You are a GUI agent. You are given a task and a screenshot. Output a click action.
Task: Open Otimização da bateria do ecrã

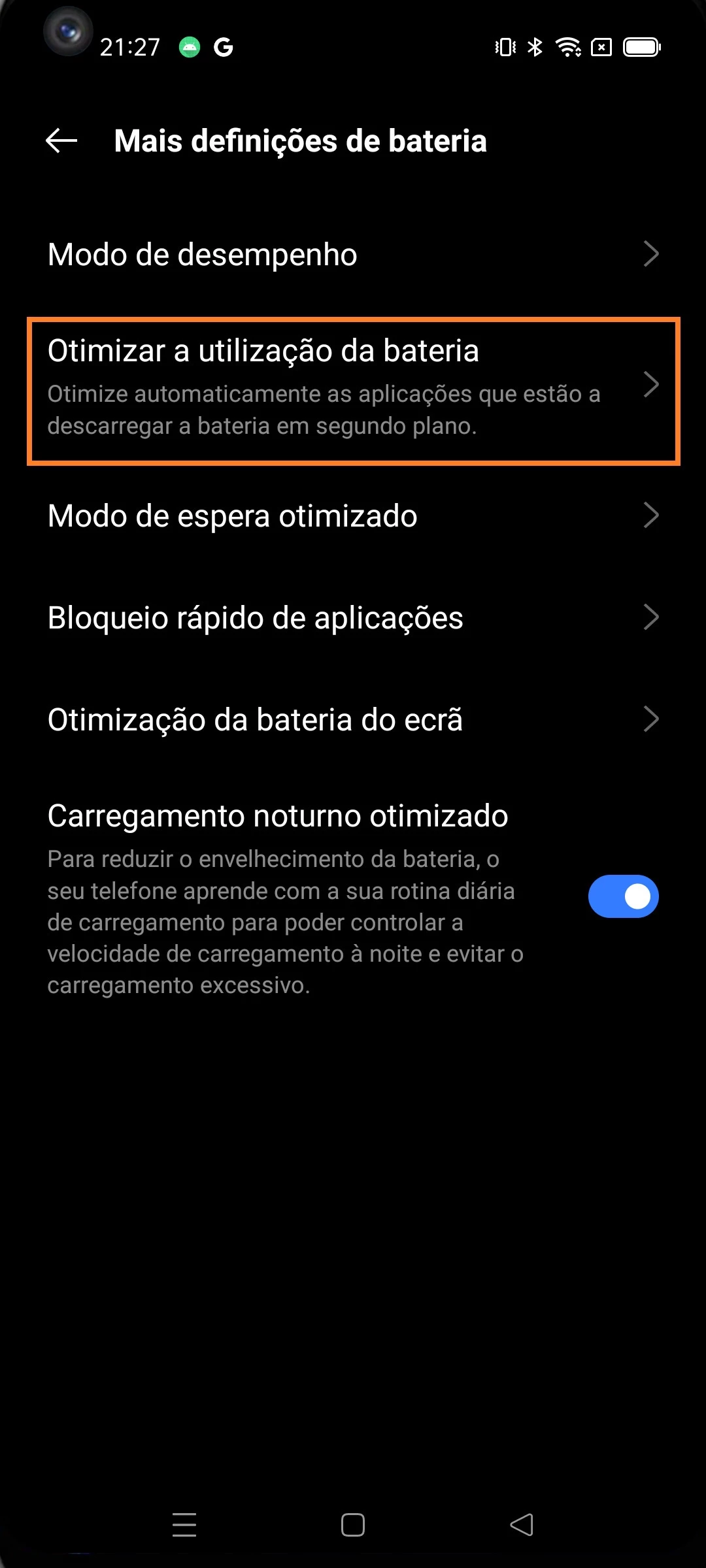353,719
